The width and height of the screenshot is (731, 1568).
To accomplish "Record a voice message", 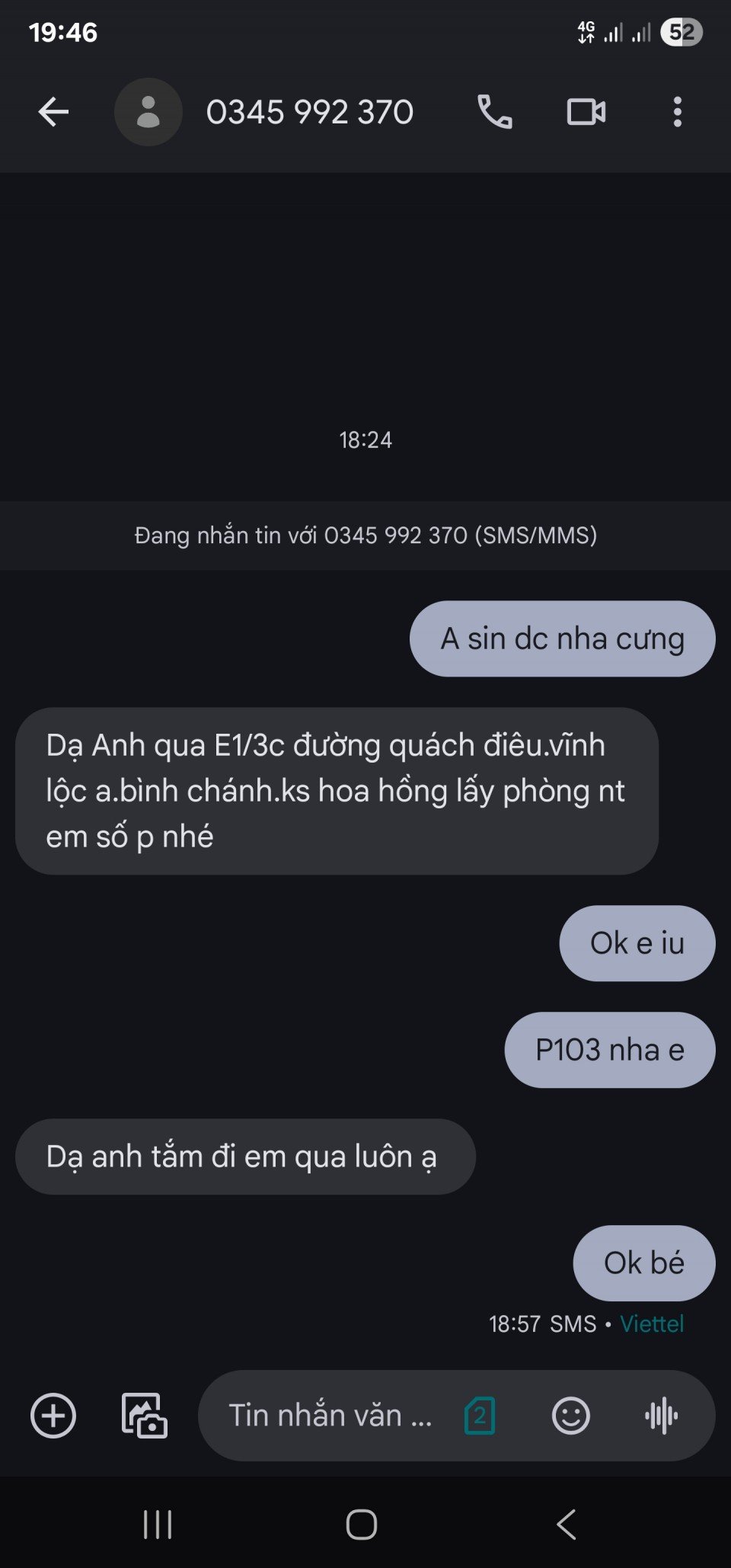I will 661,1416.
